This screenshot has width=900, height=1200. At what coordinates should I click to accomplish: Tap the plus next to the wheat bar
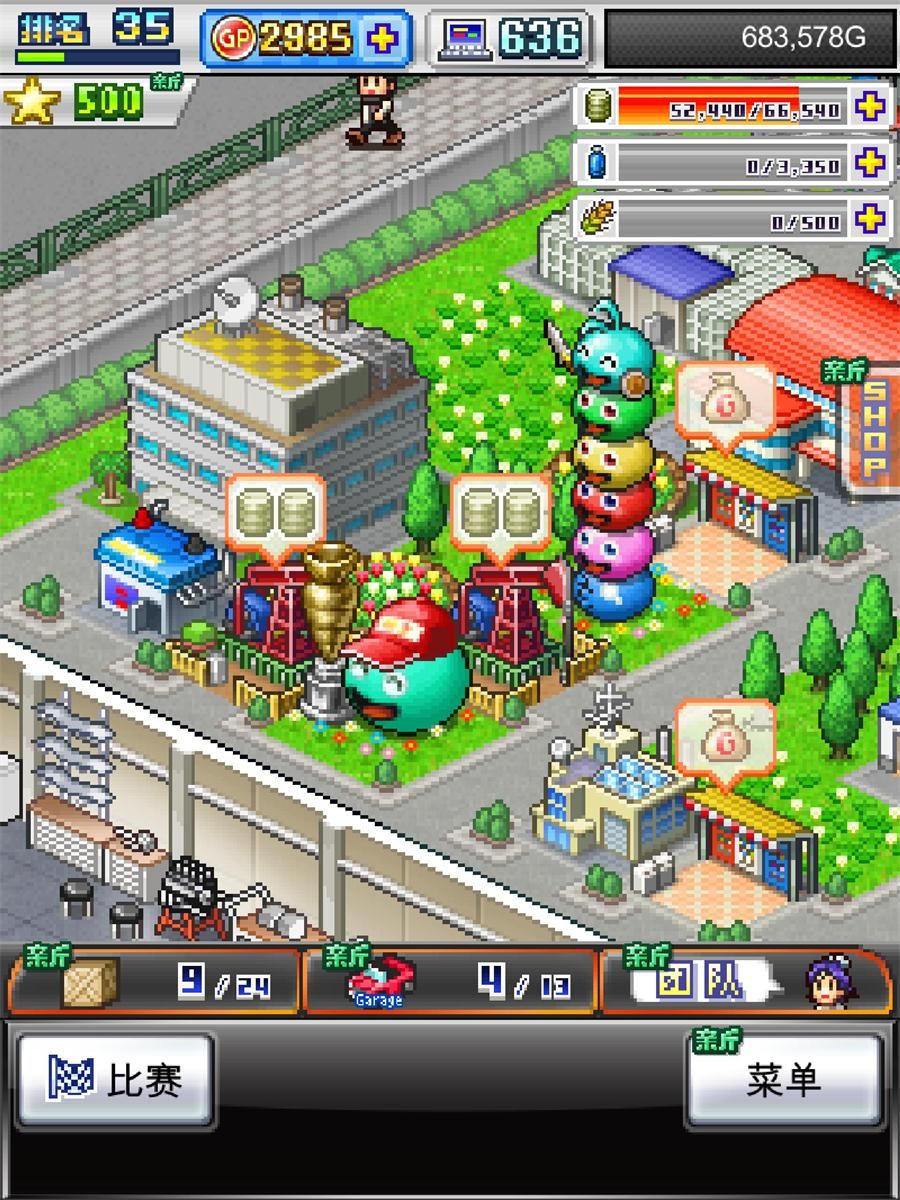point(871,217)
